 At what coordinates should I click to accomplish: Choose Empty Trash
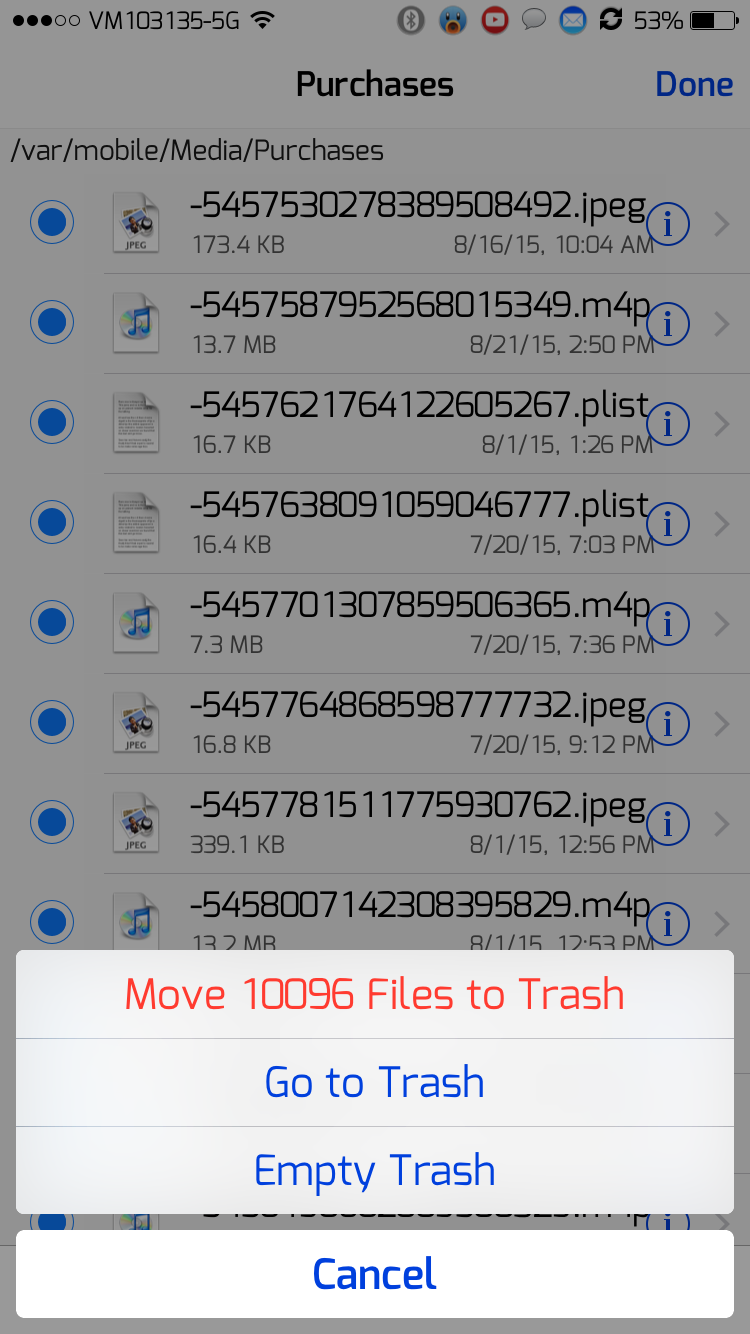pyautogui.click(x=375, y=1170)
